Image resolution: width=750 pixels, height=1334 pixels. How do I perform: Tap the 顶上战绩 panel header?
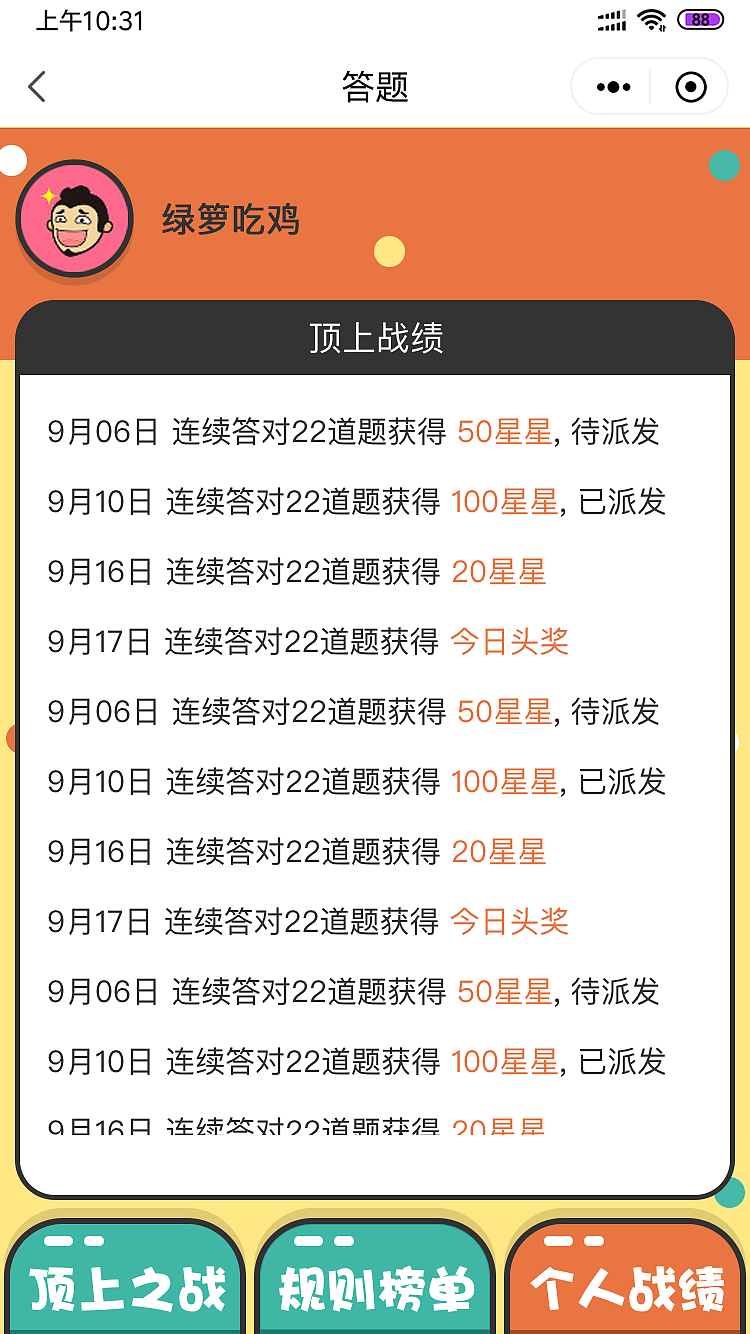tap(374, 337)
